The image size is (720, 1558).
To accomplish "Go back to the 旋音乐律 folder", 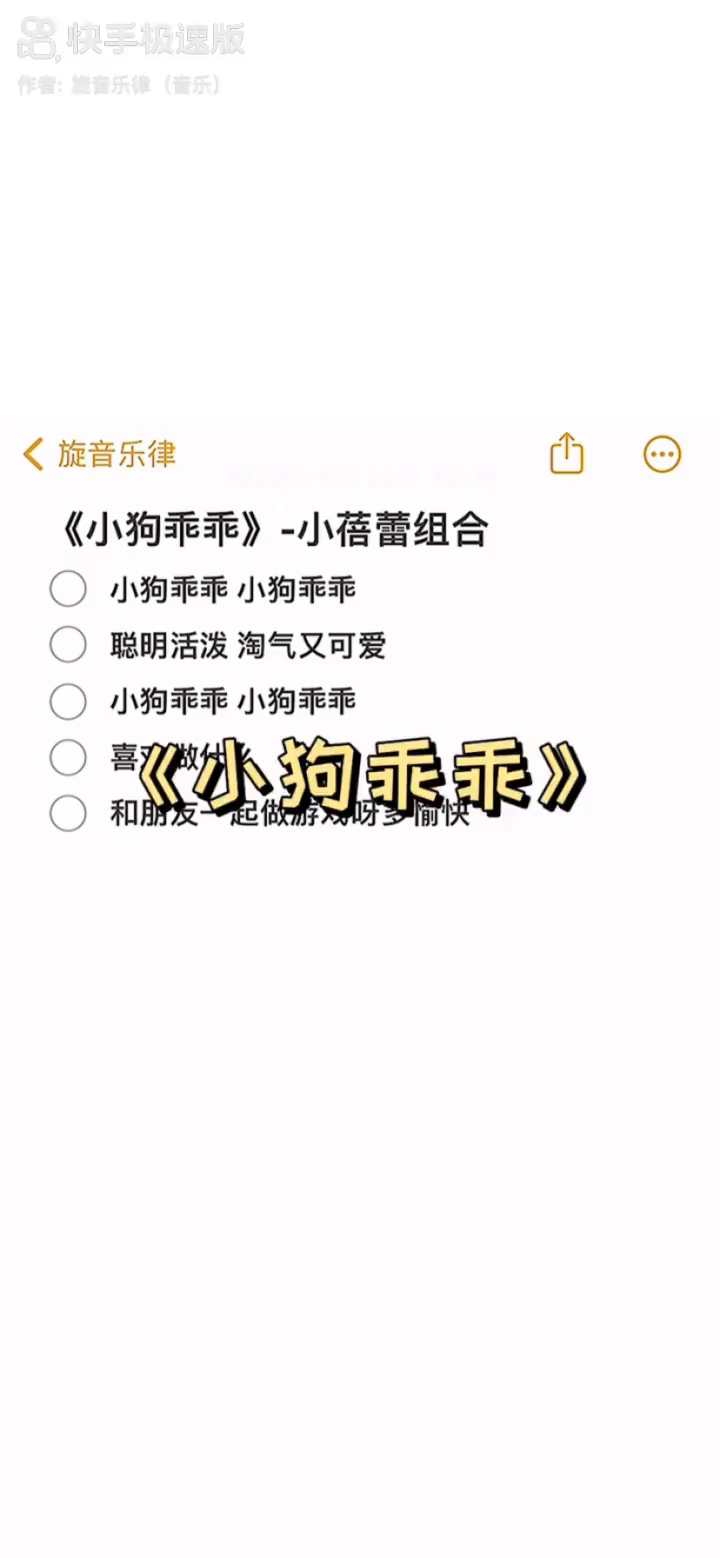I will pos(99,454).
